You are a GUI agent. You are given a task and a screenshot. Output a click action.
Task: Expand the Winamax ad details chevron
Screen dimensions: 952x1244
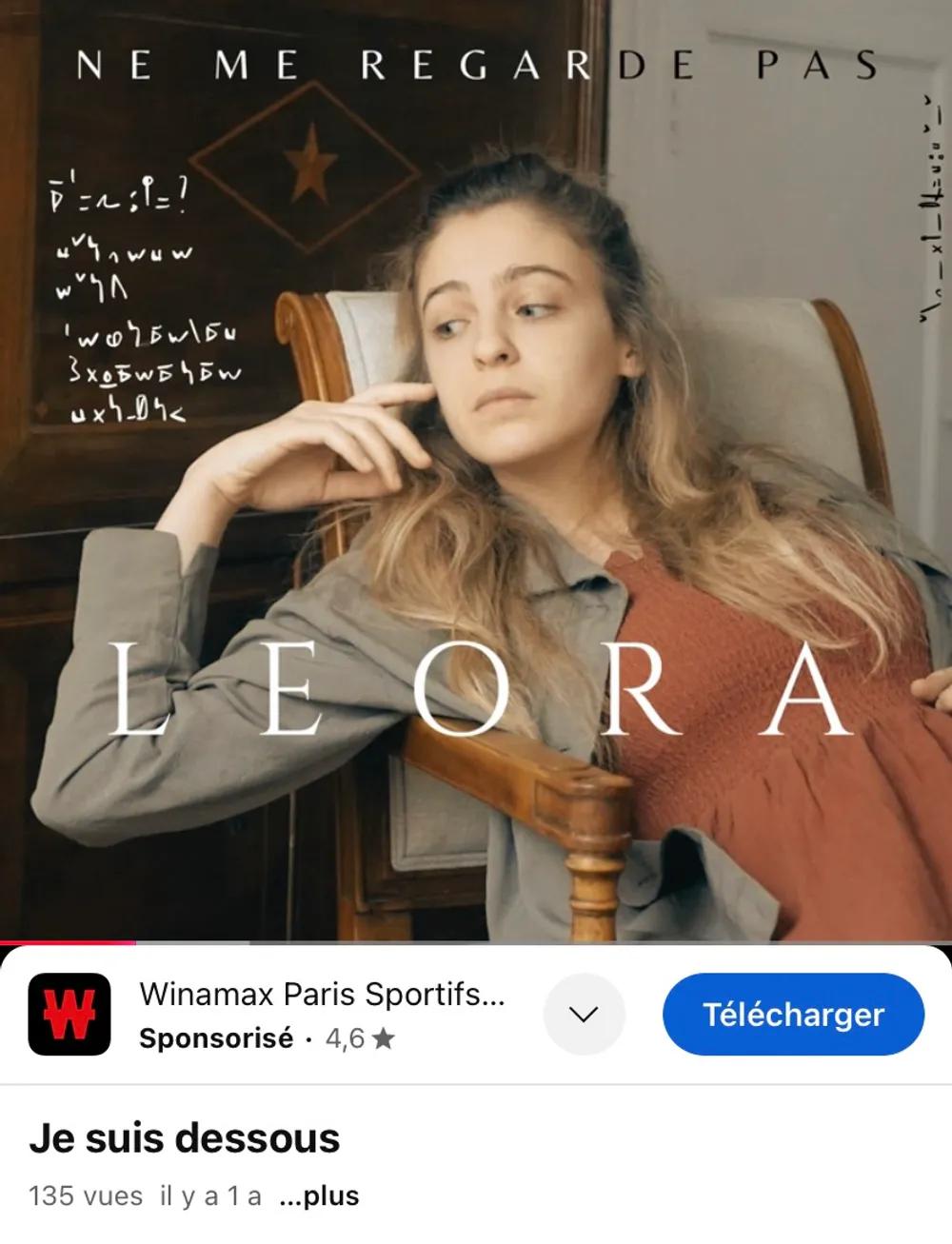pyautogui.click(x=584, y=1015)
